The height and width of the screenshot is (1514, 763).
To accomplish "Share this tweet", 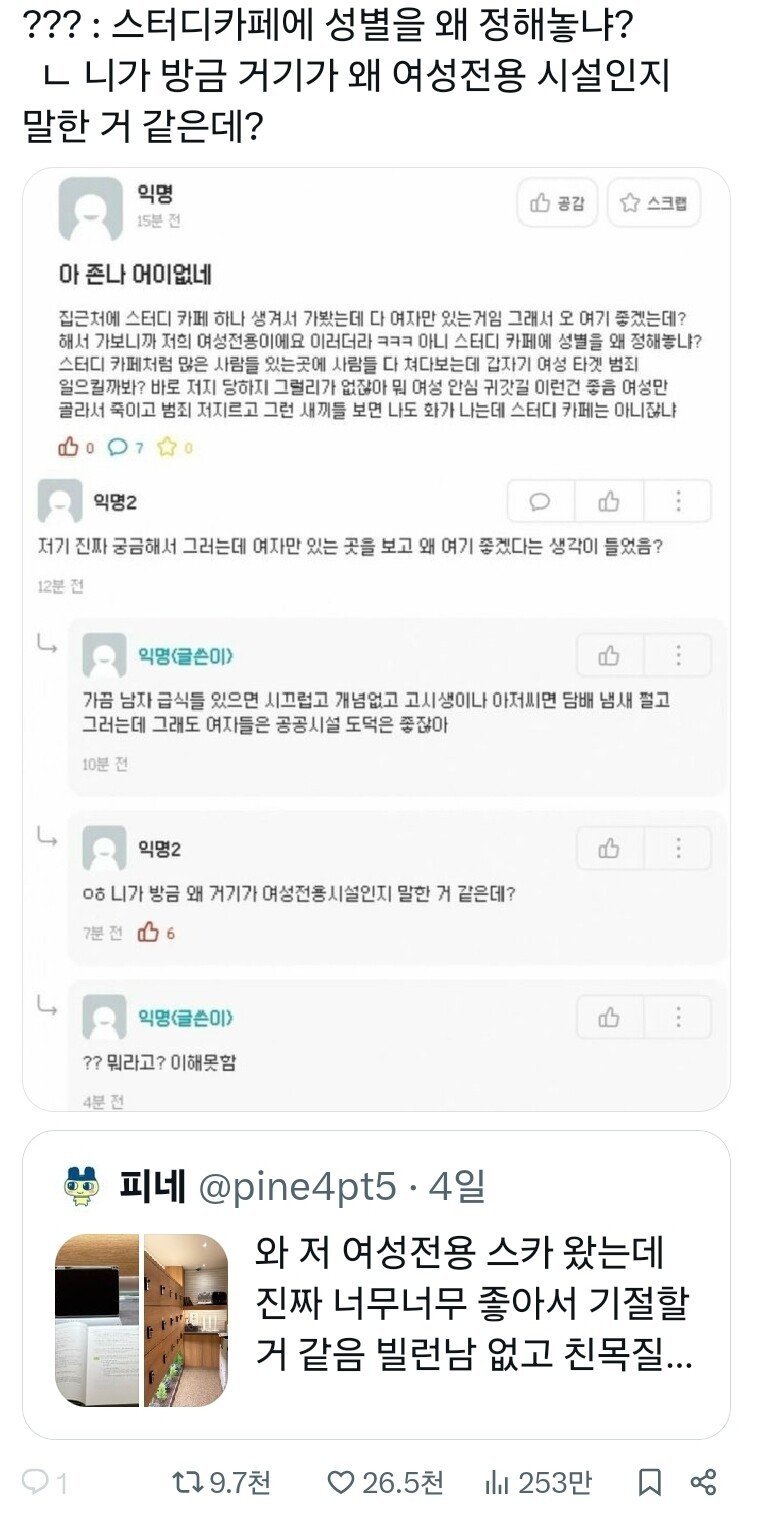I will click(703, 1482).
